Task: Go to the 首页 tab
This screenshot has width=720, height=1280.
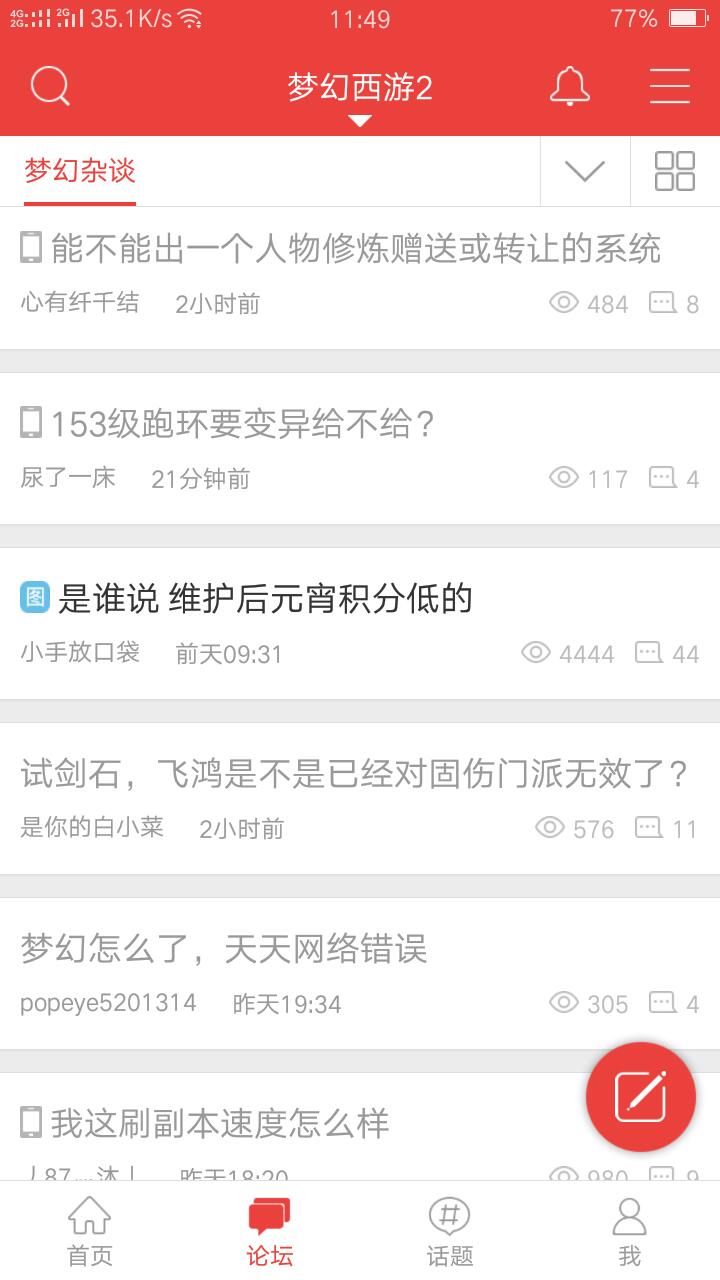Action: pyautogui.click(x=90, y=1232)
